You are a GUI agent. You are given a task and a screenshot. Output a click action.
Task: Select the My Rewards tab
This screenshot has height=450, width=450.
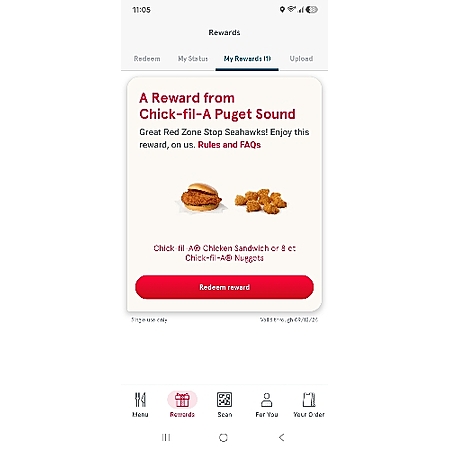click(247, 59)
